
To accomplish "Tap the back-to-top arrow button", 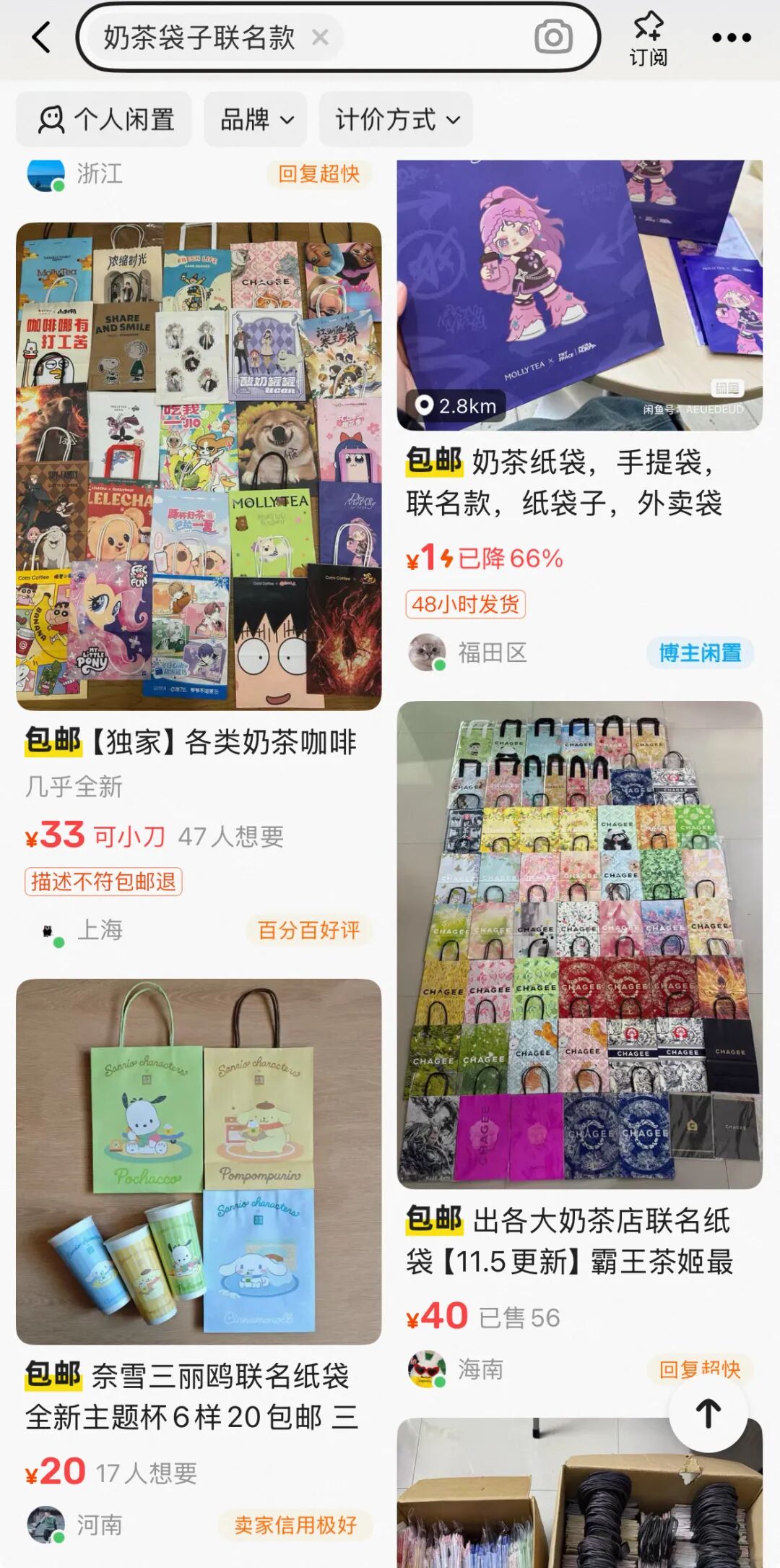I will pos(708,1413).
